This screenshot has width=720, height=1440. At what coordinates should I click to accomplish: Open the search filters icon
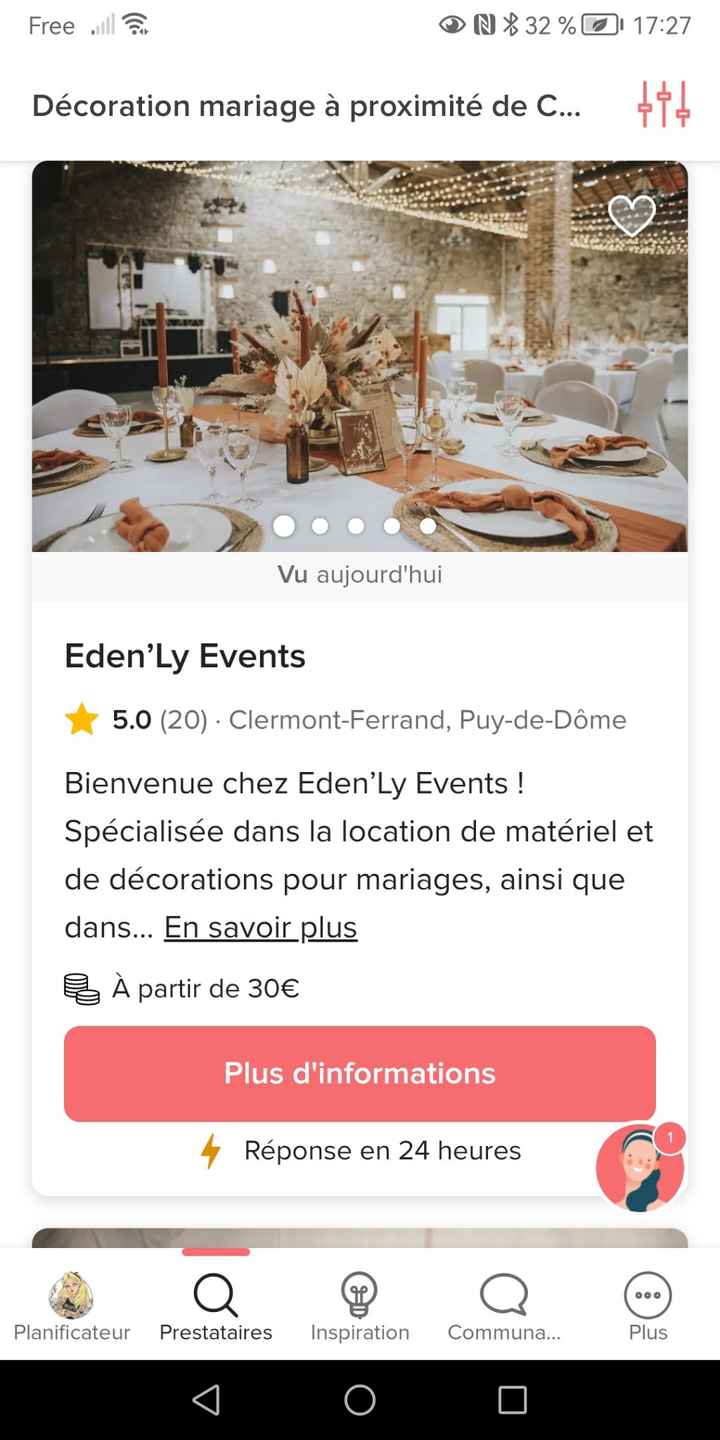coord(663,105)
